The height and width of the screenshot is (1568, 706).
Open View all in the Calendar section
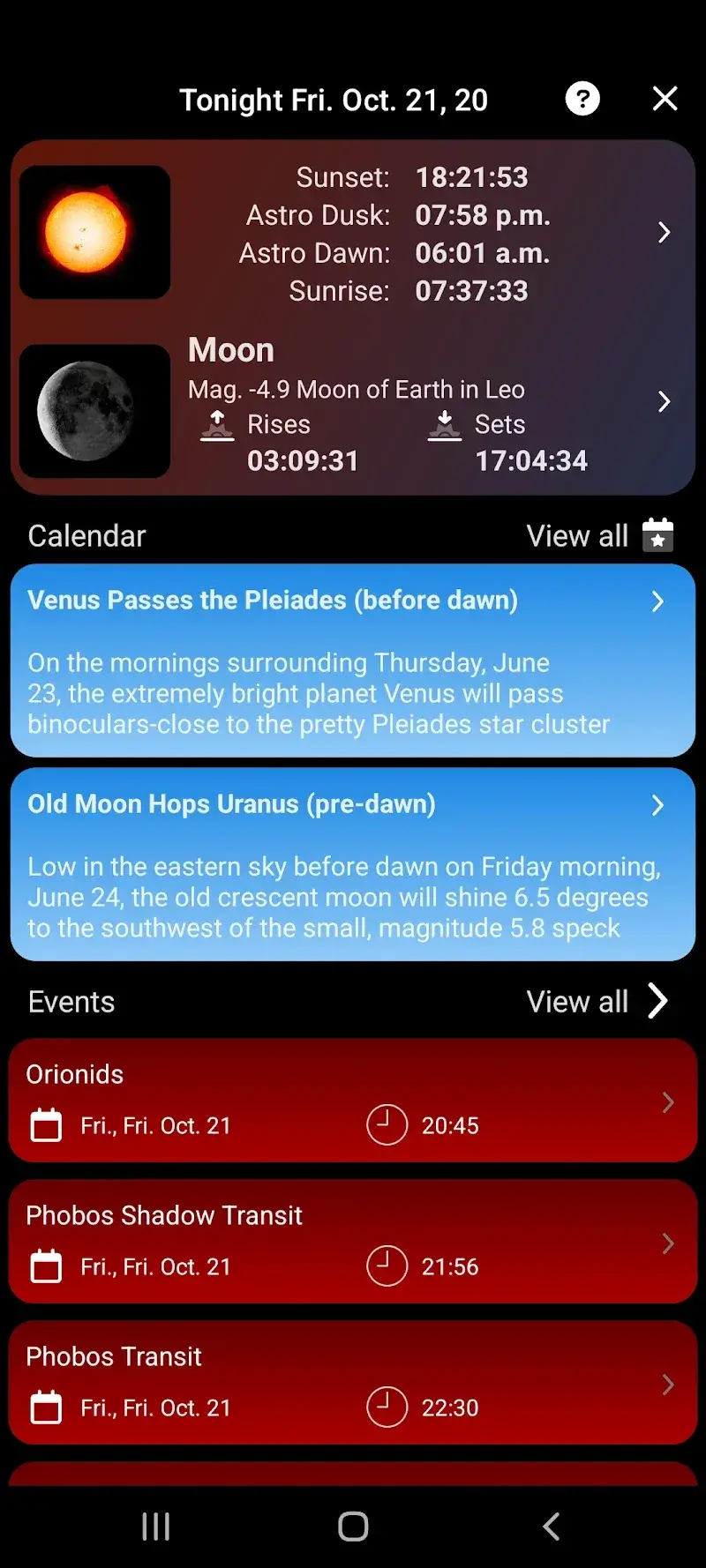(576, 535)
